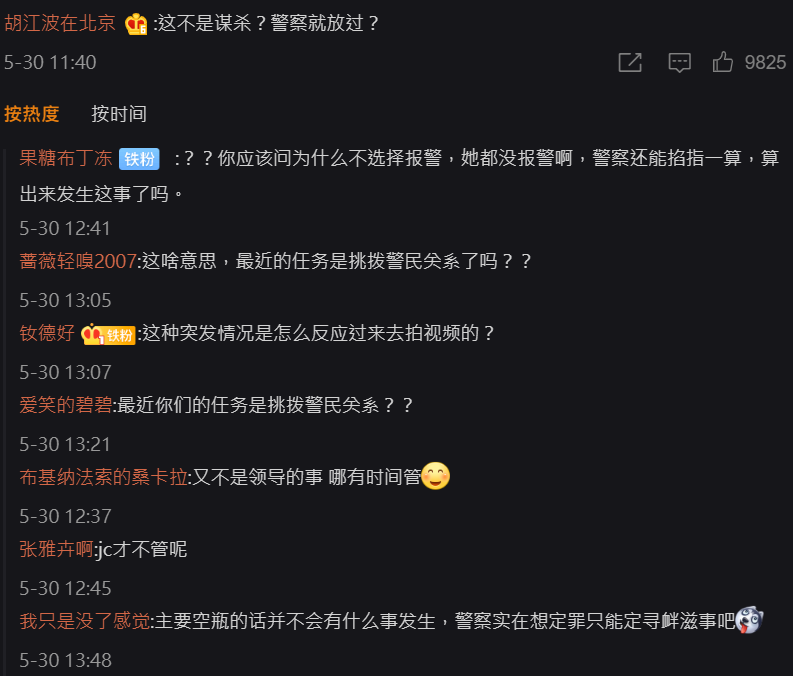Open 钕德好's user page

pos(46,333)
